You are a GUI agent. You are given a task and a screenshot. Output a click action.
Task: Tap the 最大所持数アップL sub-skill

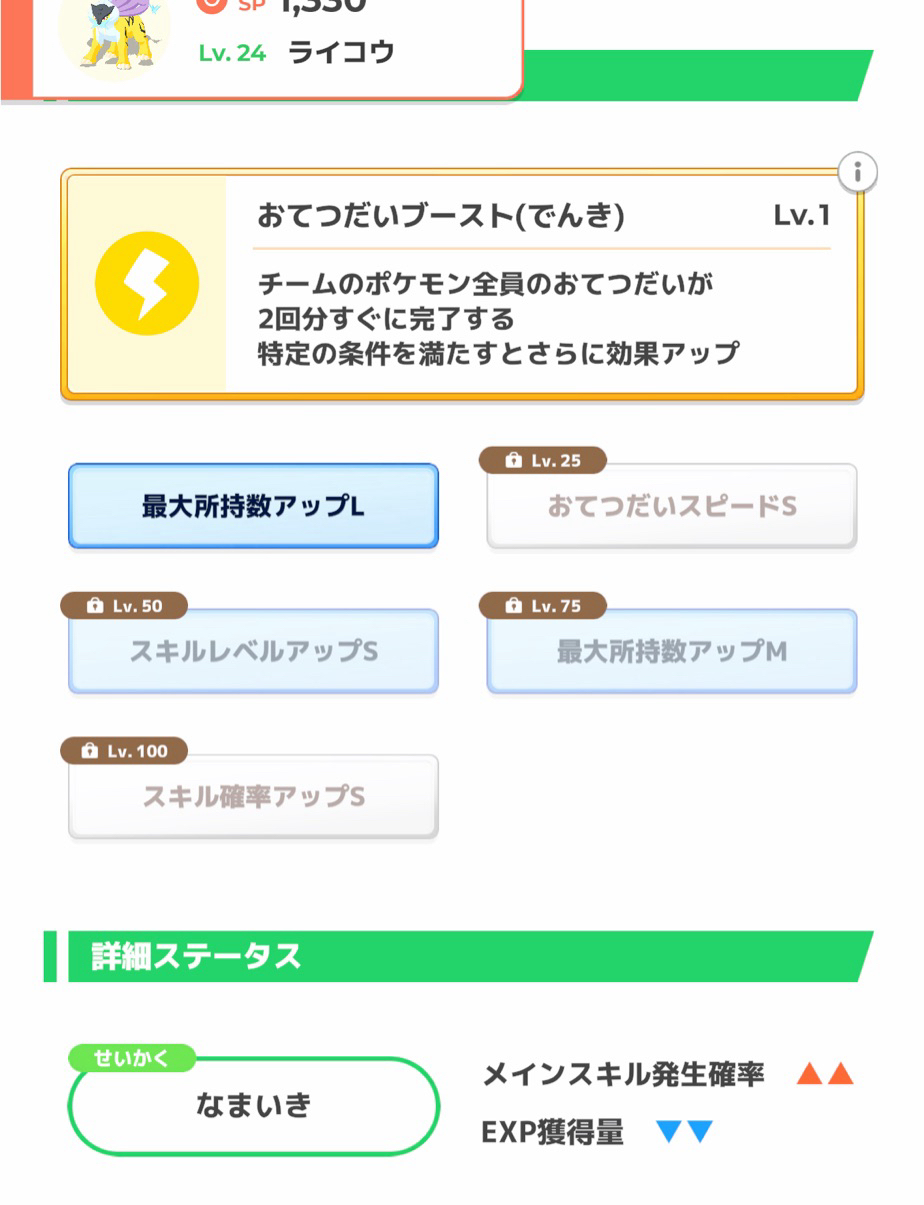tap(253, 506)
